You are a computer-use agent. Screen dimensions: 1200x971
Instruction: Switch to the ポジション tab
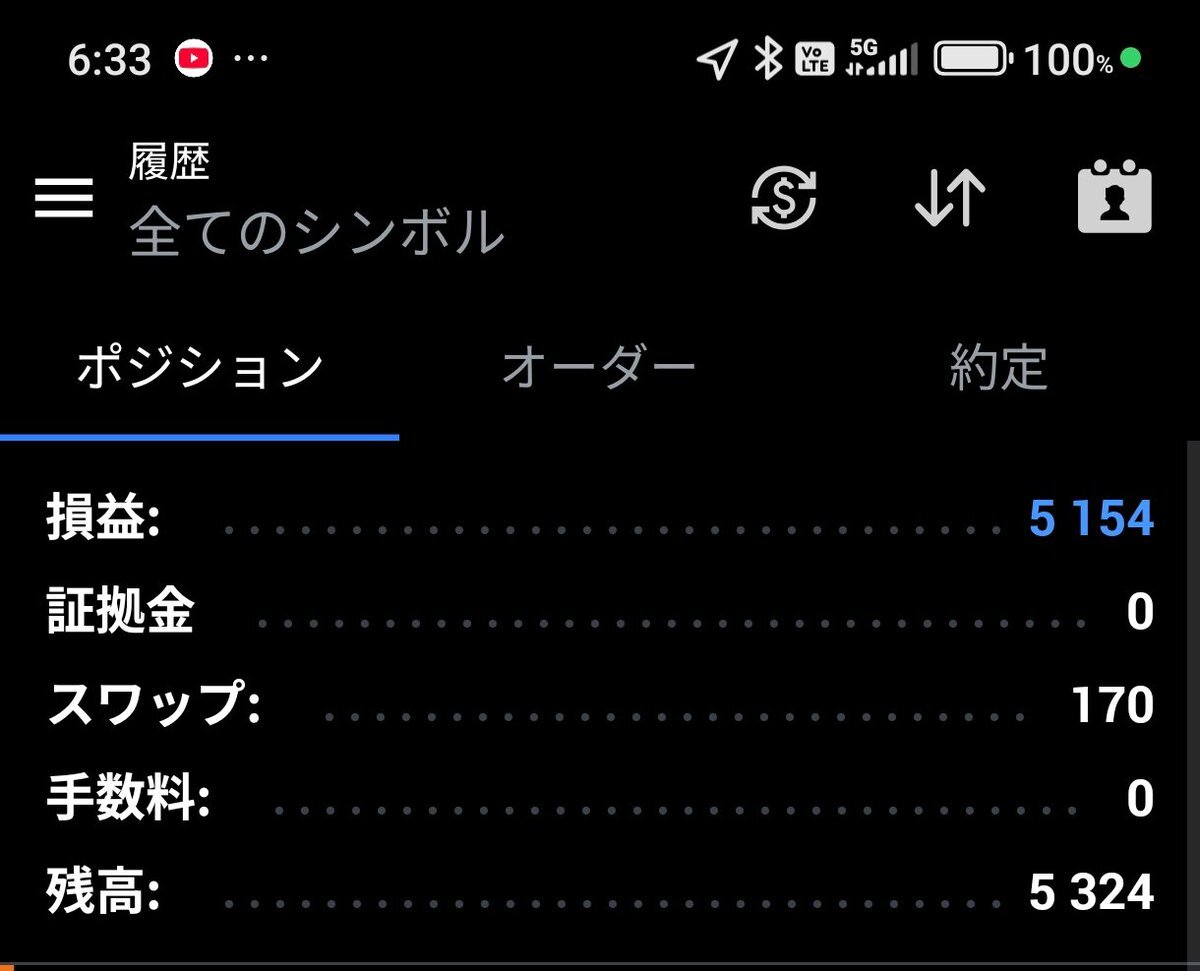coord(200,369)
